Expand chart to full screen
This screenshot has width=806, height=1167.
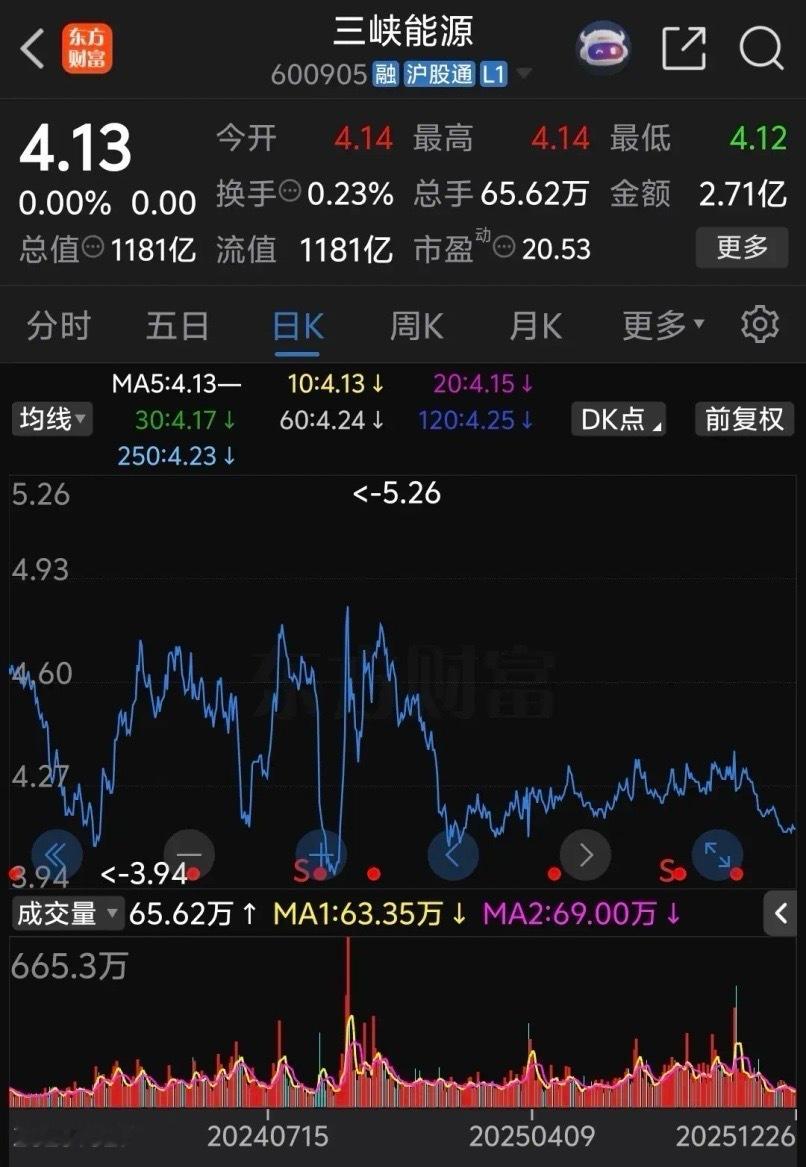coord(717,855)
